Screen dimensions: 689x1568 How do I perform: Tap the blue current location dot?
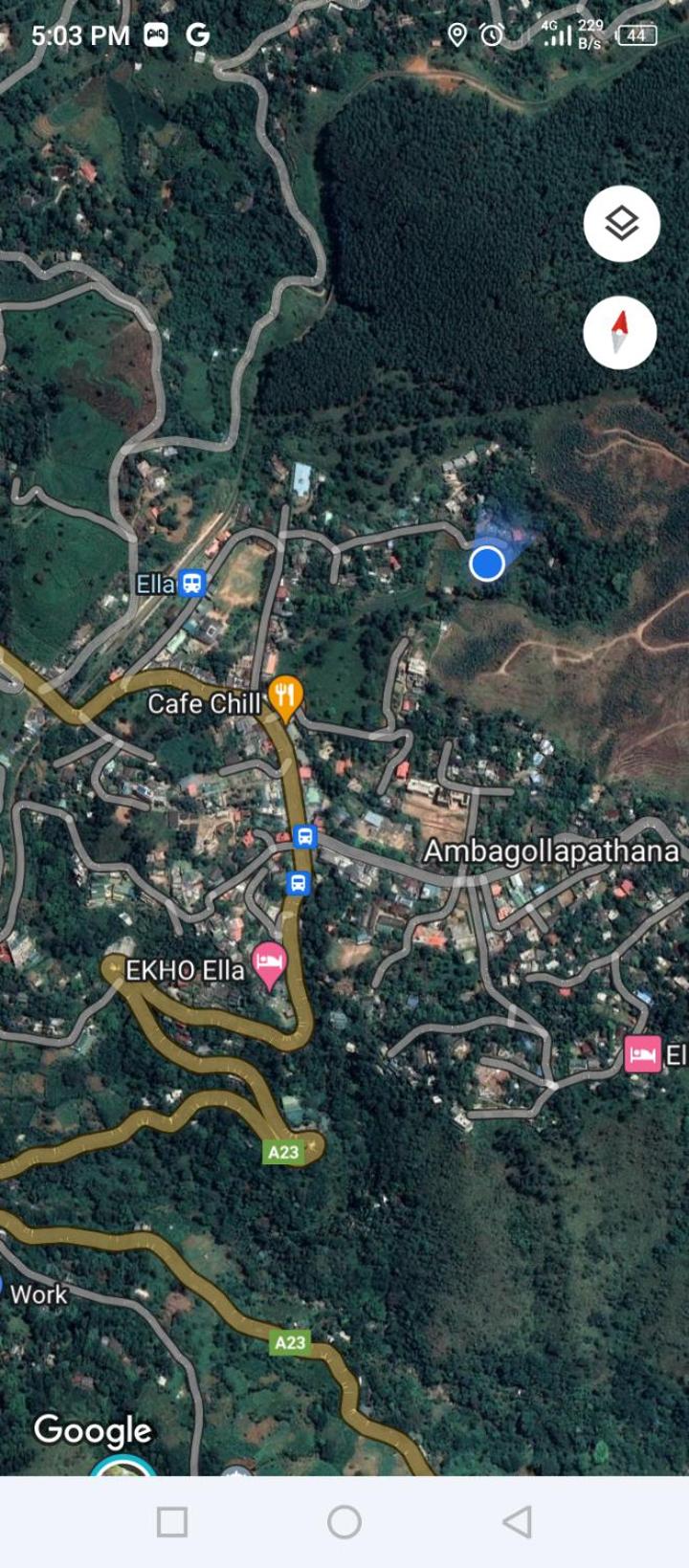[x=487, y=563]
